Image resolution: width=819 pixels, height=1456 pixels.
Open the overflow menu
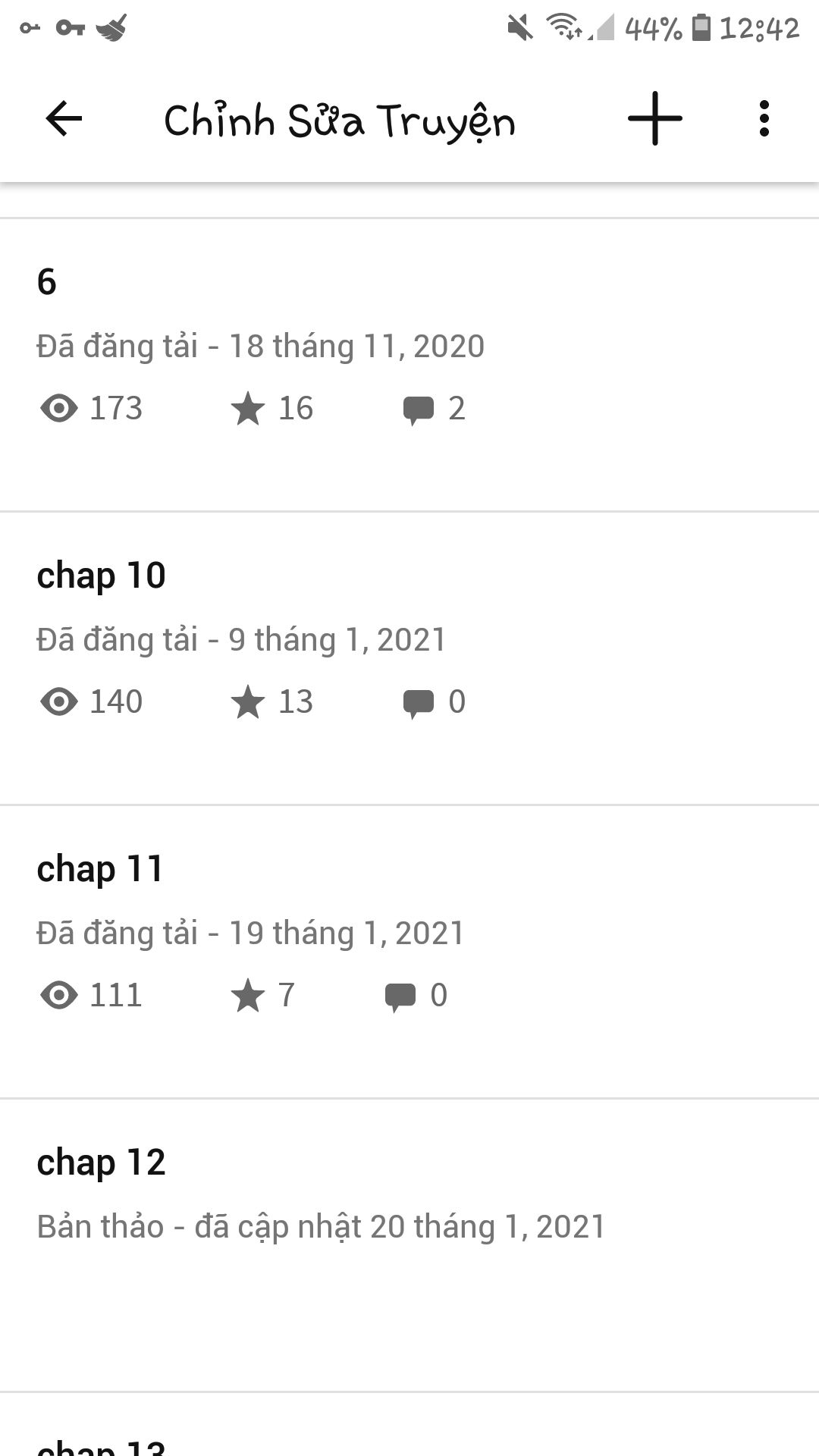pos(764,119)
